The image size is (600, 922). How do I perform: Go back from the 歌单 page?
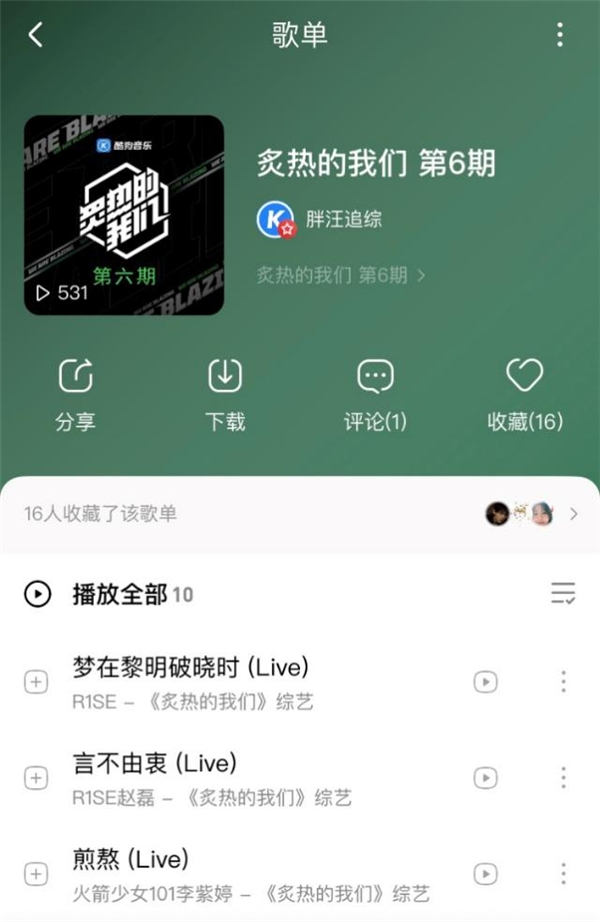point(36,35)
